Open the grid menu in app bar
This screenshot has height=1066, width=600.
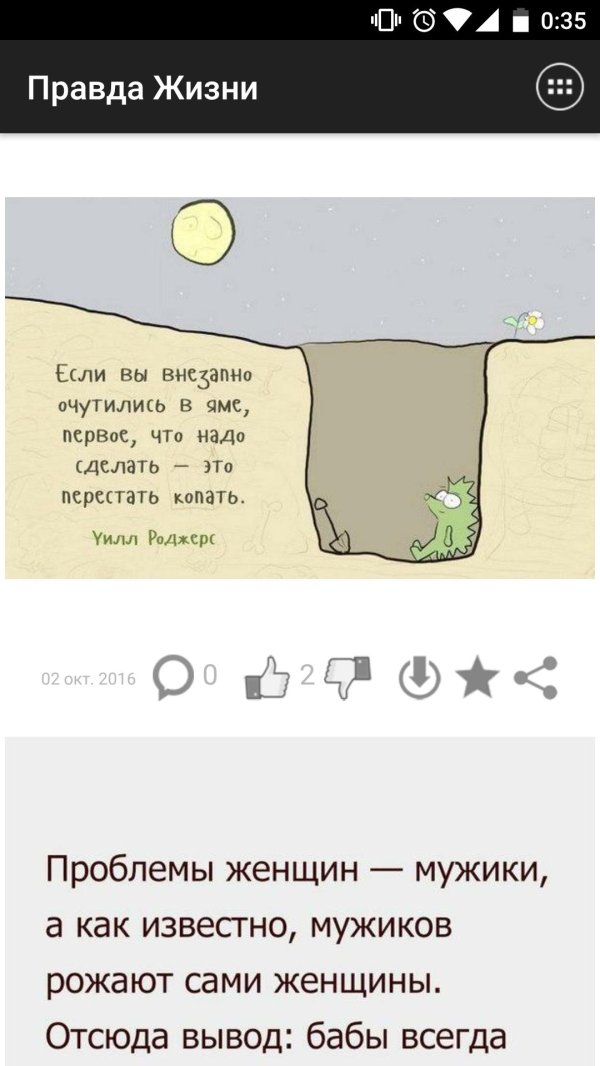coord(560,87)
